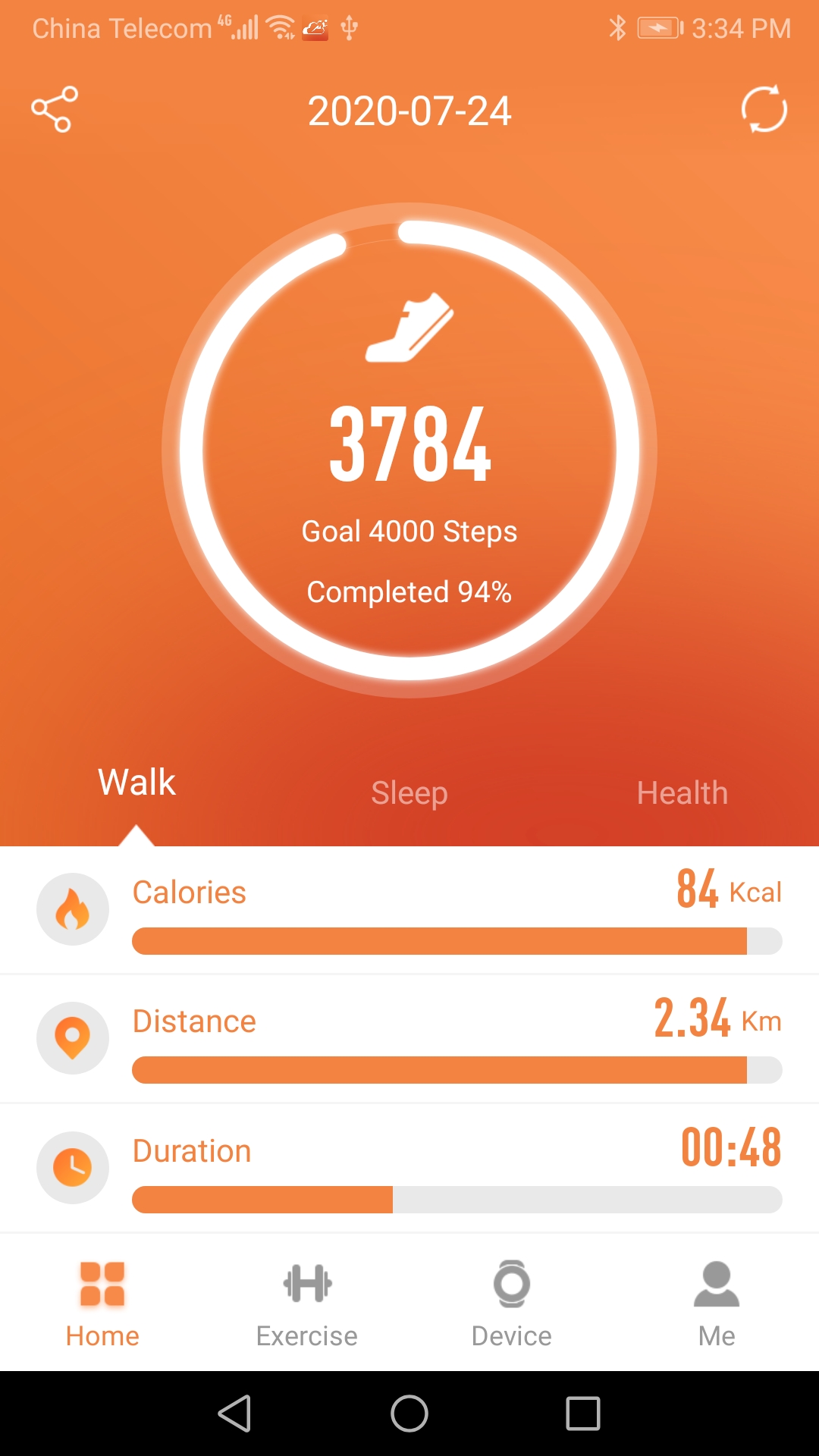Switch to the Sleep tab
This screenshot has height=1456, width=819.
pos(409,793)
